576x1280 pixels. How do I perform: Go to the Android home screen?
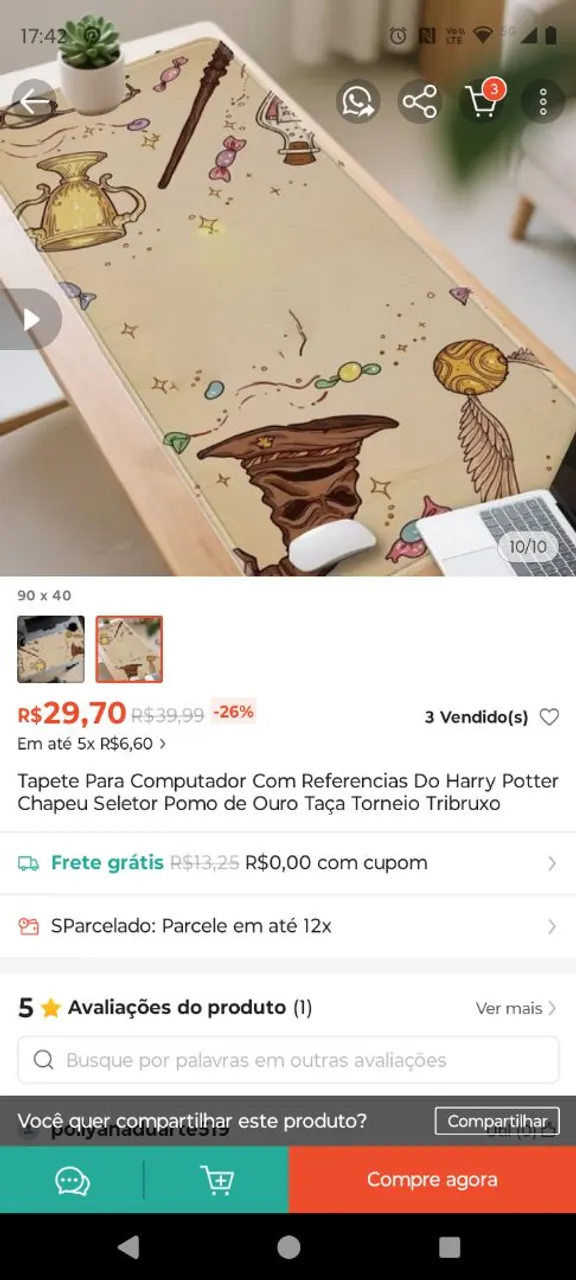tap(288, 1247)
